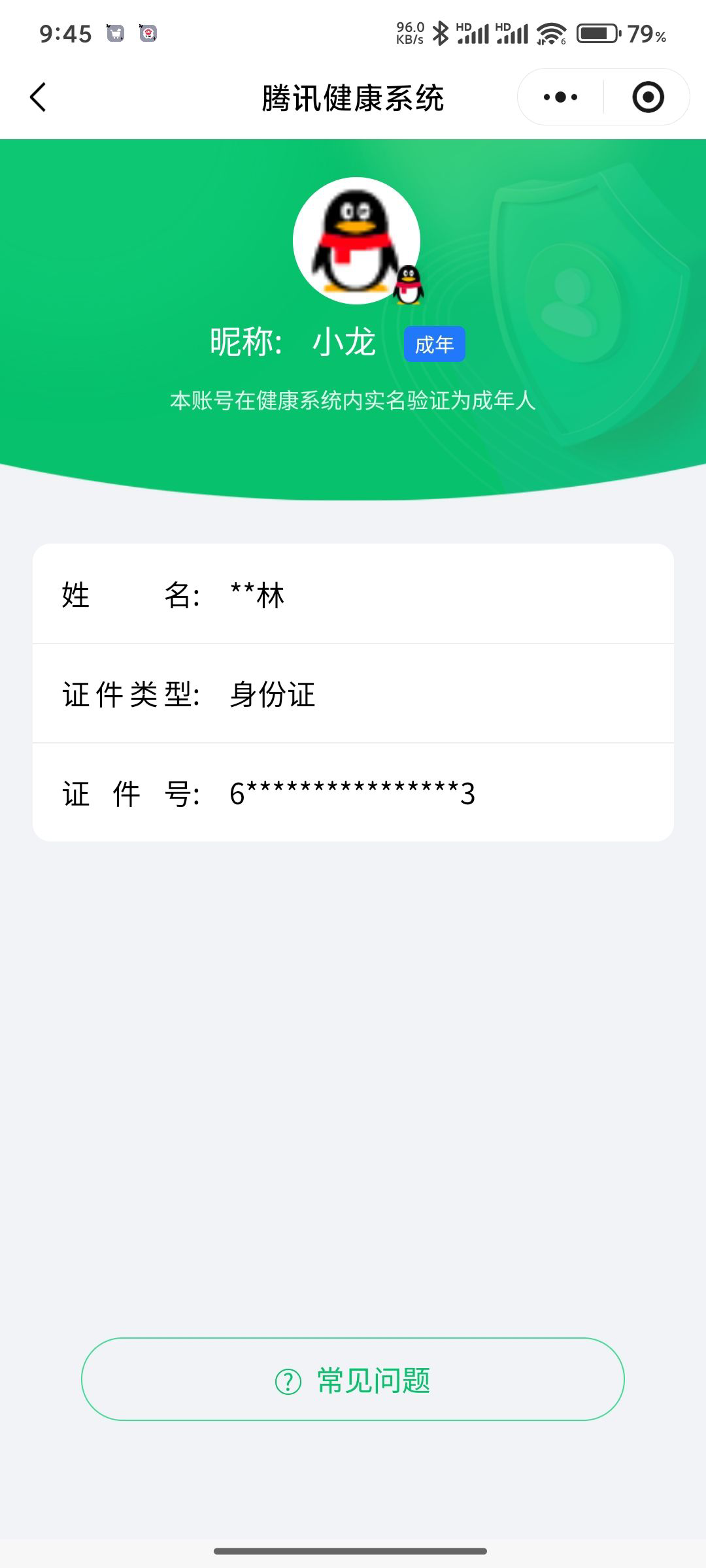Tap the small penguin badge on avatar
This screenshot has width=706, height=1568.
tap(409, 286)
